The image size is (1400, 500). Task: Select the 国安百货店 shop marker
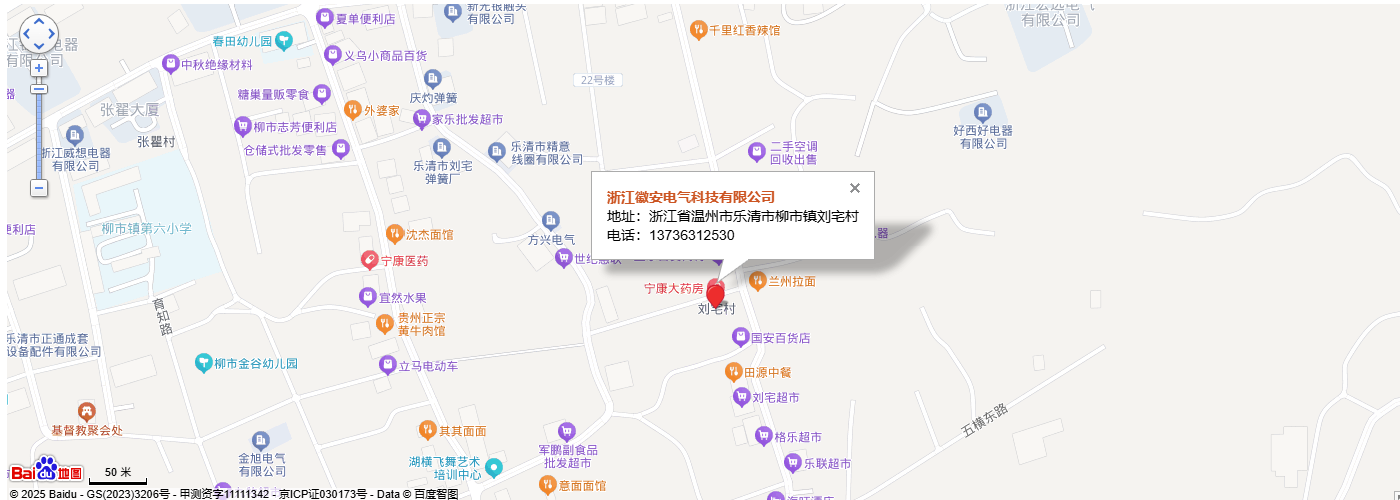[740, 338]
